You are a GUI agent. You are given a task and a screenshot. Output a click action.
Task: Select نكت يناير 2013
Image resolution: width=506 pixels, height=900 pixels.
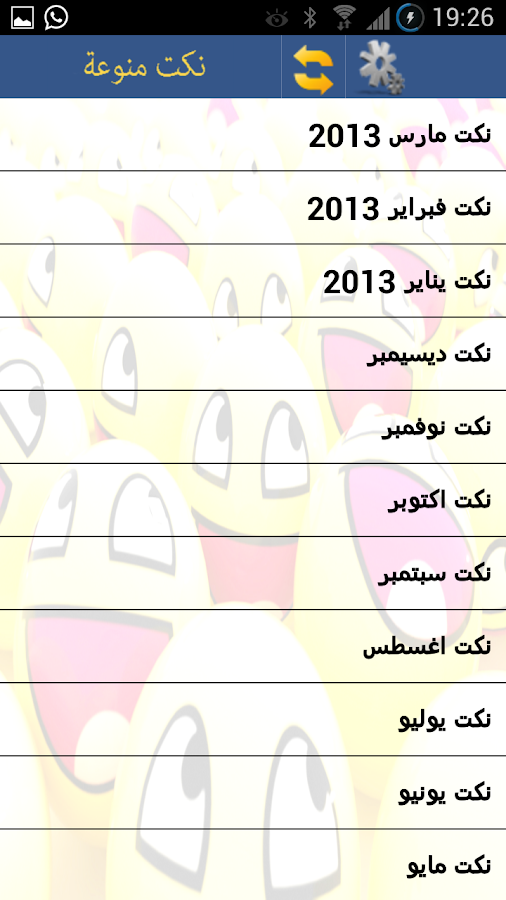point(253,281)
